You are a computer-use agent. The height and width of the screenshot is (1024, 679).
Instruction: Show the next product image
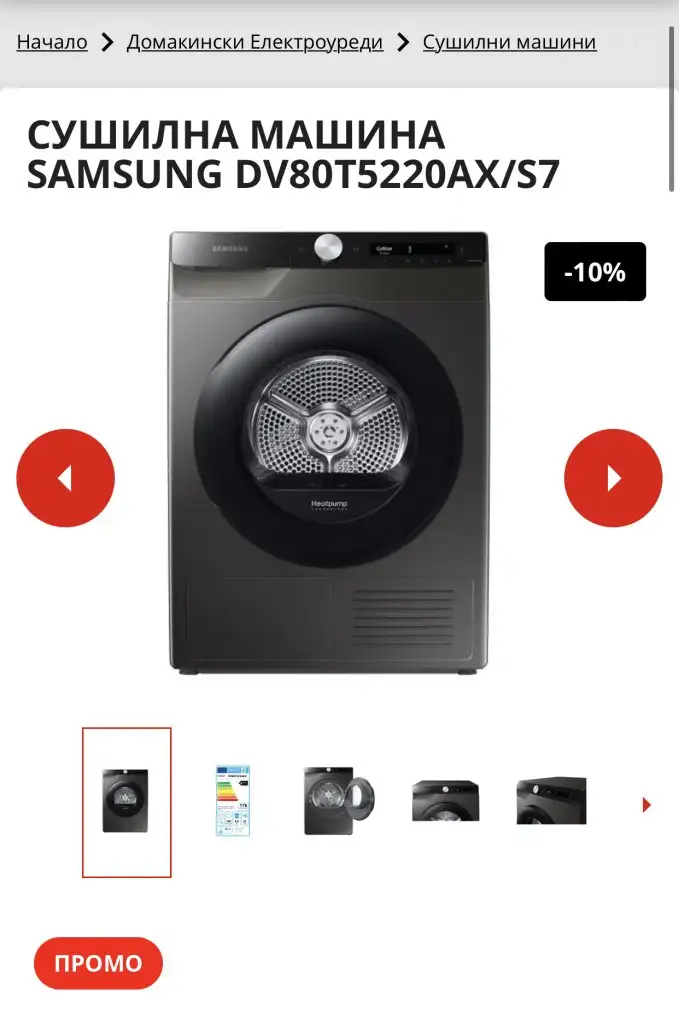pyautogui.click(x=613, y=478)
